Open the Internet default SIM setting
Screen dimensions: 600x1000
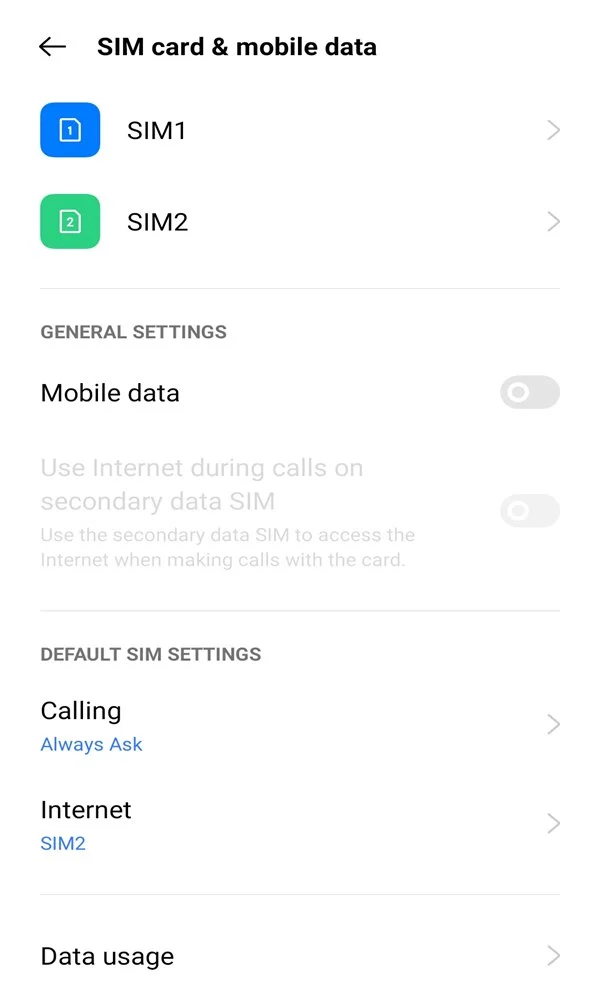(x=300, y=825)
